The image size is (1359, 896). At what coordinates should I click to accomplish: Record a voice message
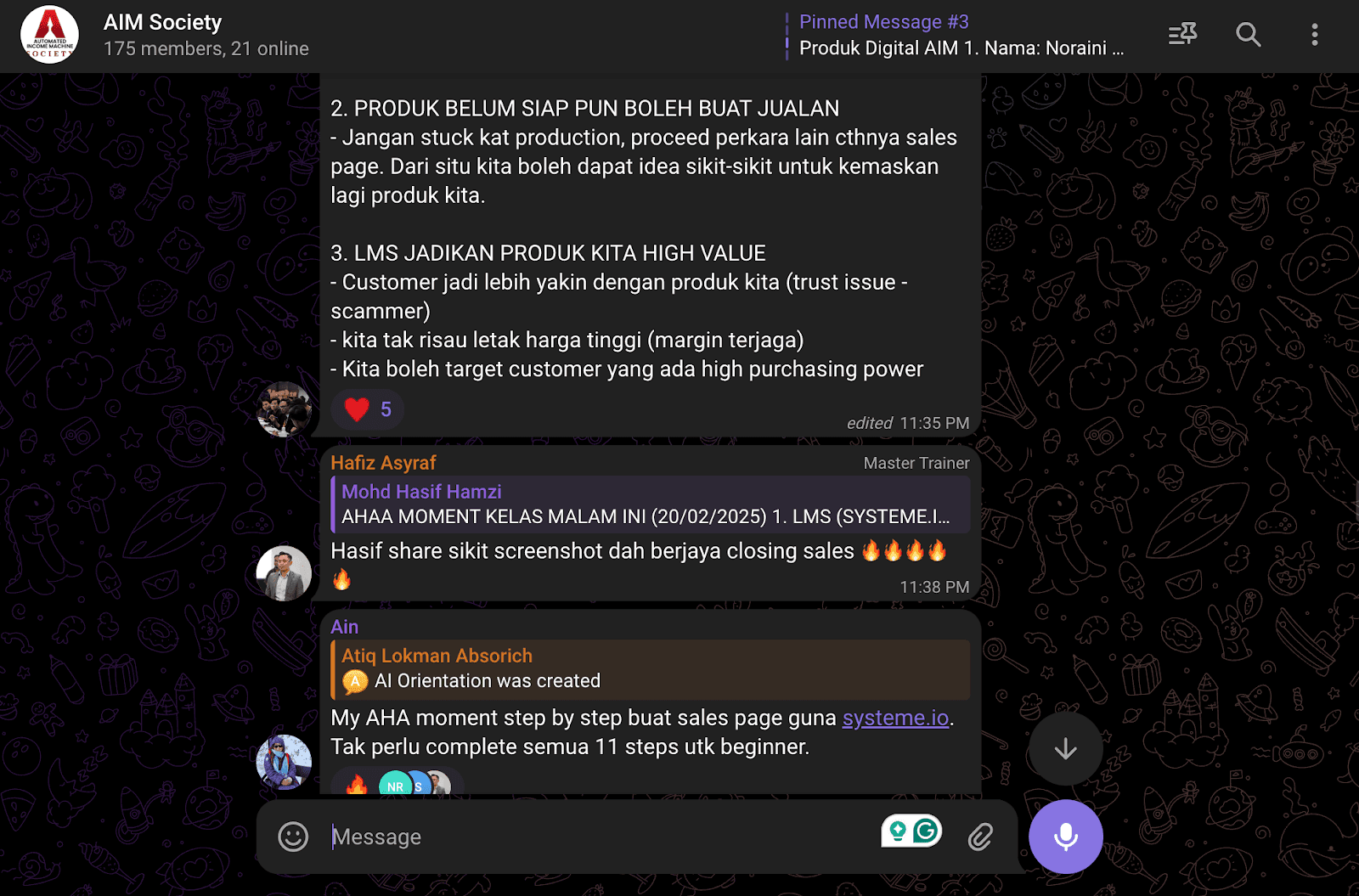(1065, 837)
